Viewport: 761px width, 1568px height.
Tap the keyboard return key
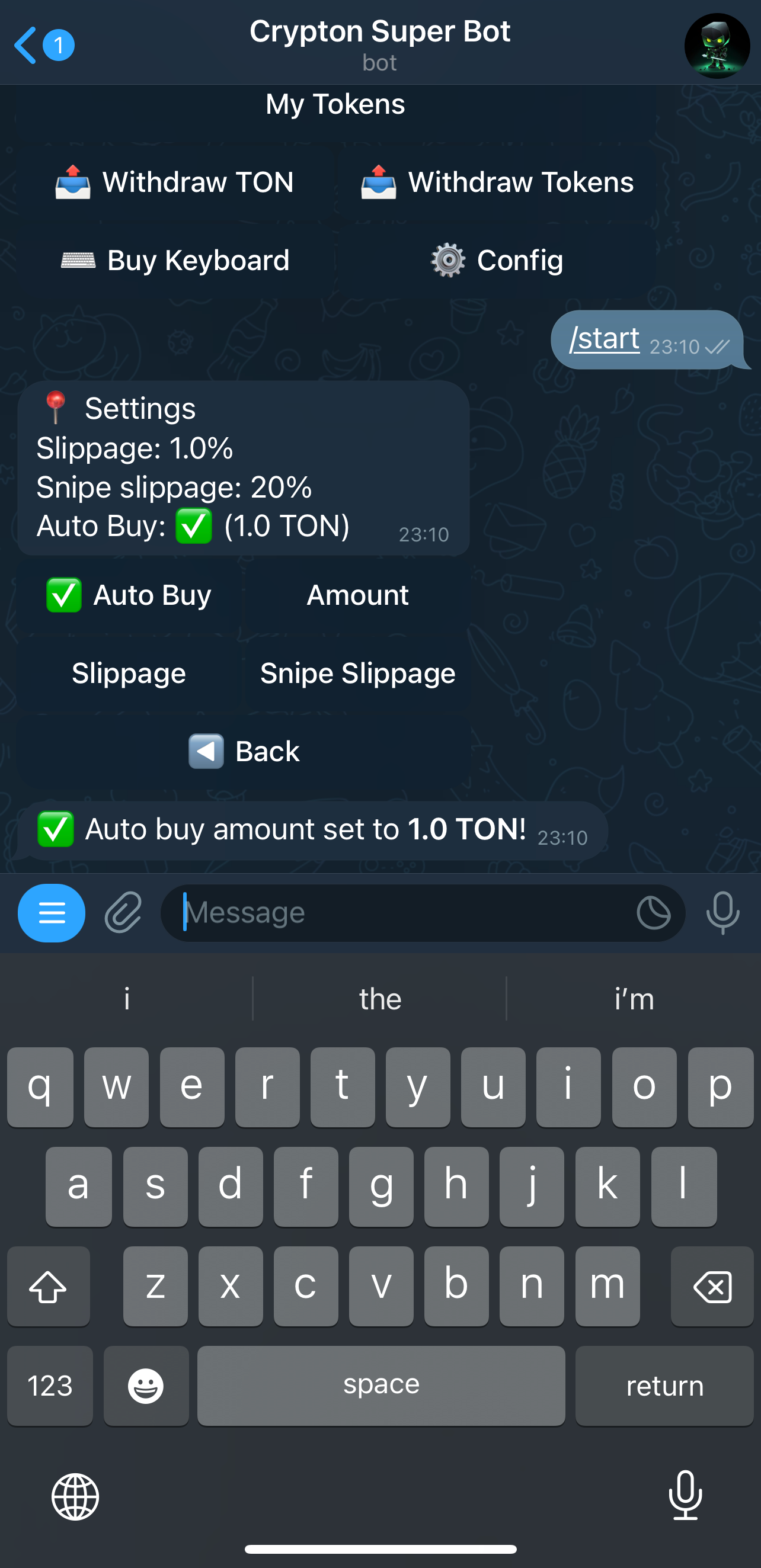(664, 1386)
